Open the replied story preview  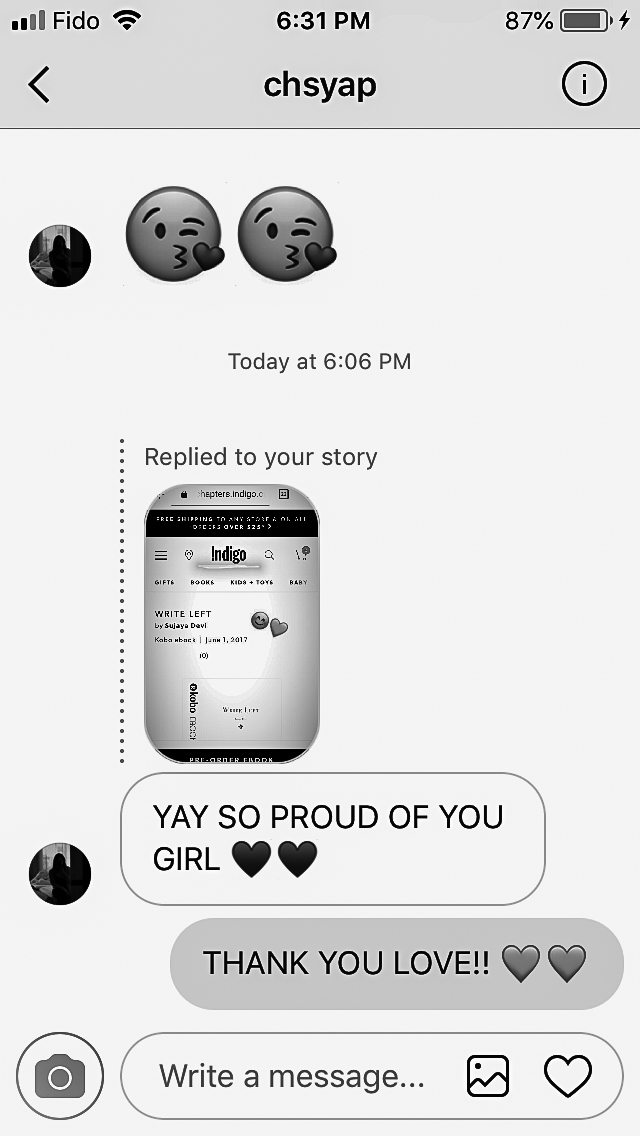tap(232, 623)
